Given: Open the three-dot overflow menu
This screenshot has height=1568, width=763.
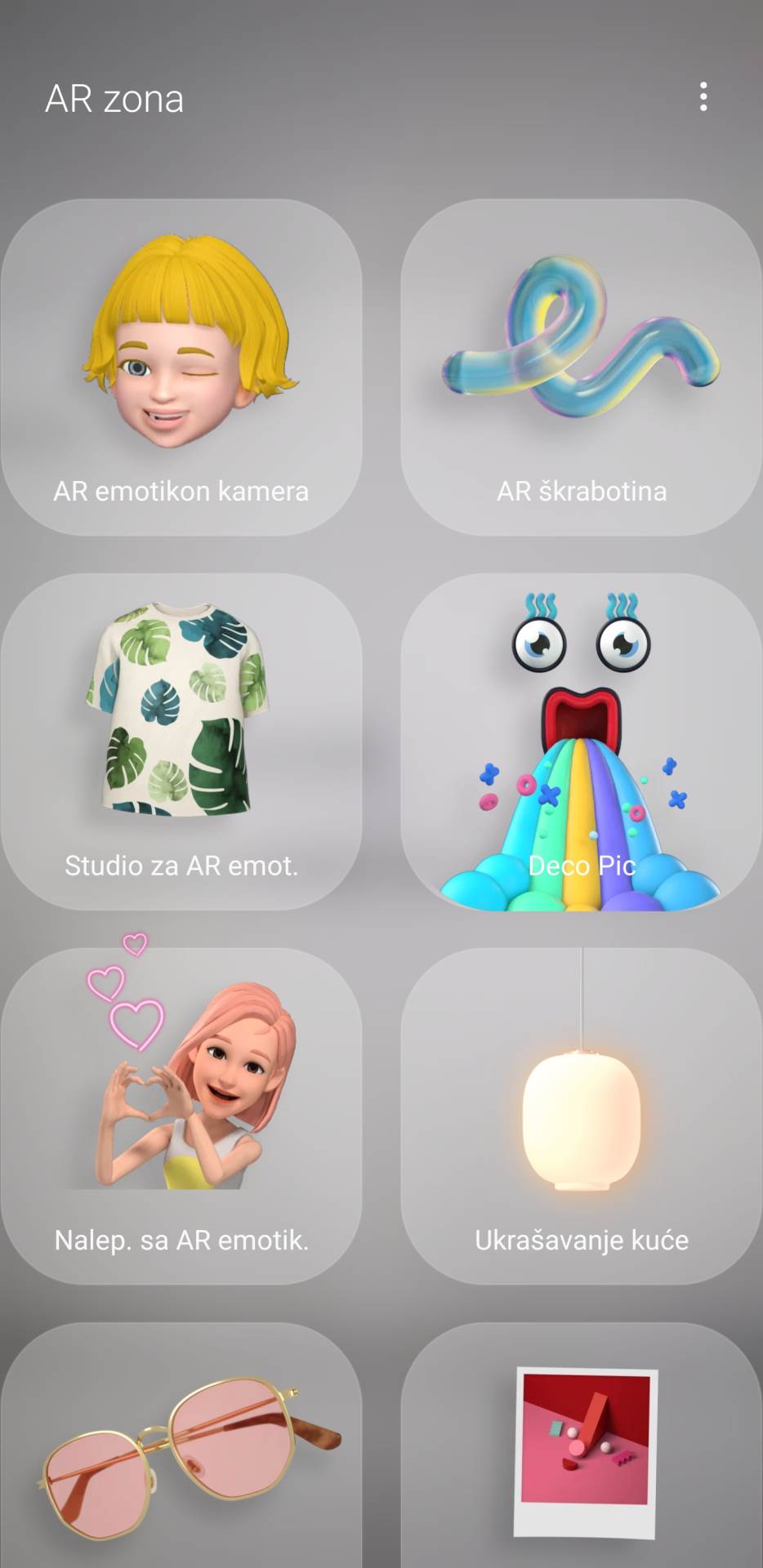Looking at the screenshot, I should click(x=703, y=97).
